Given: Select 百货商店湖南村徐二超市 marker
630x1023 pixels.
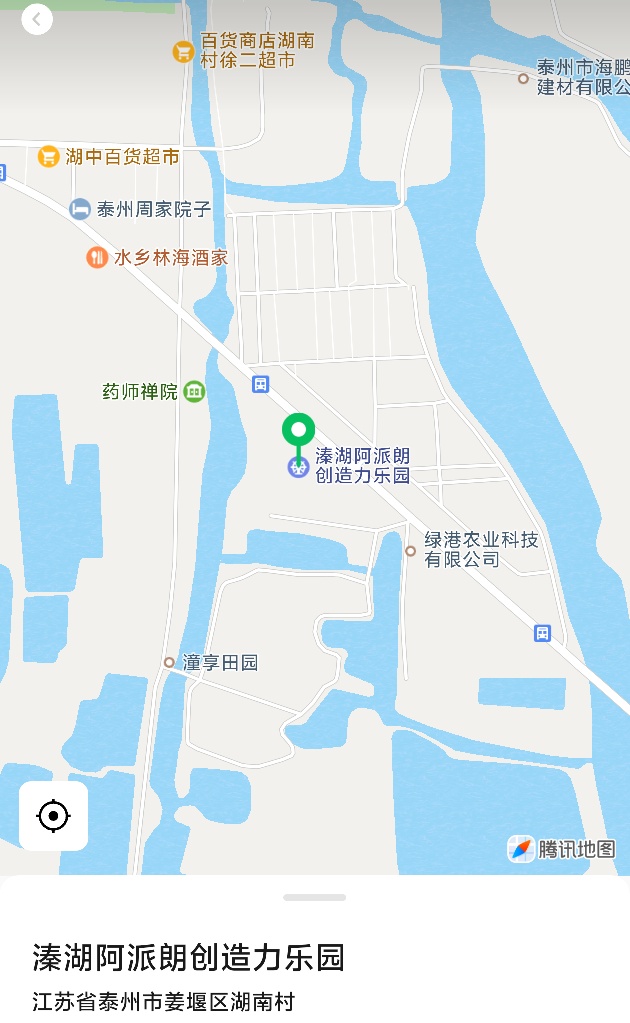Looking at the screenshot, I should [183, 51].
